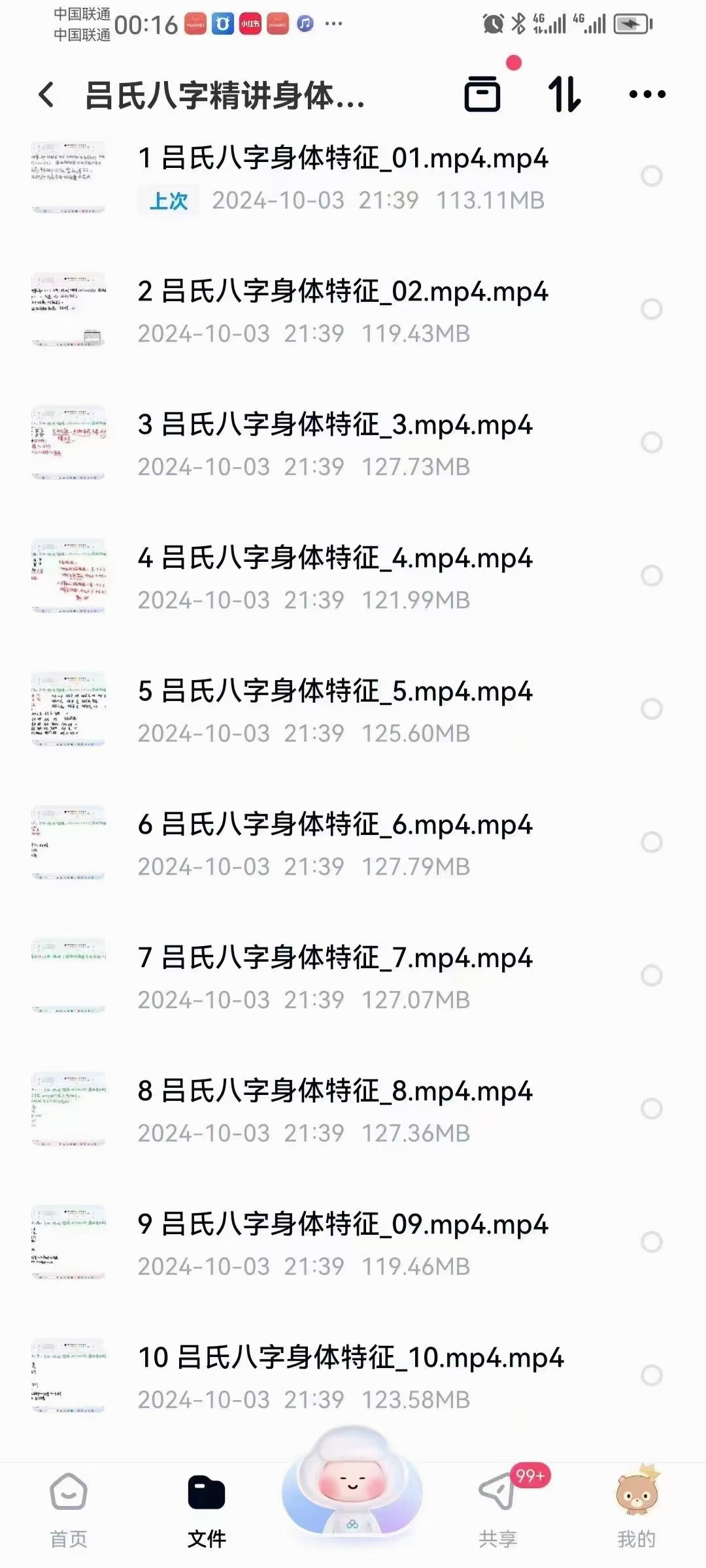Select the checkbox for 吕氏八字身体特征_4.mp4
This screenshot has height=1568, width=706.
[x=651, y=576]
